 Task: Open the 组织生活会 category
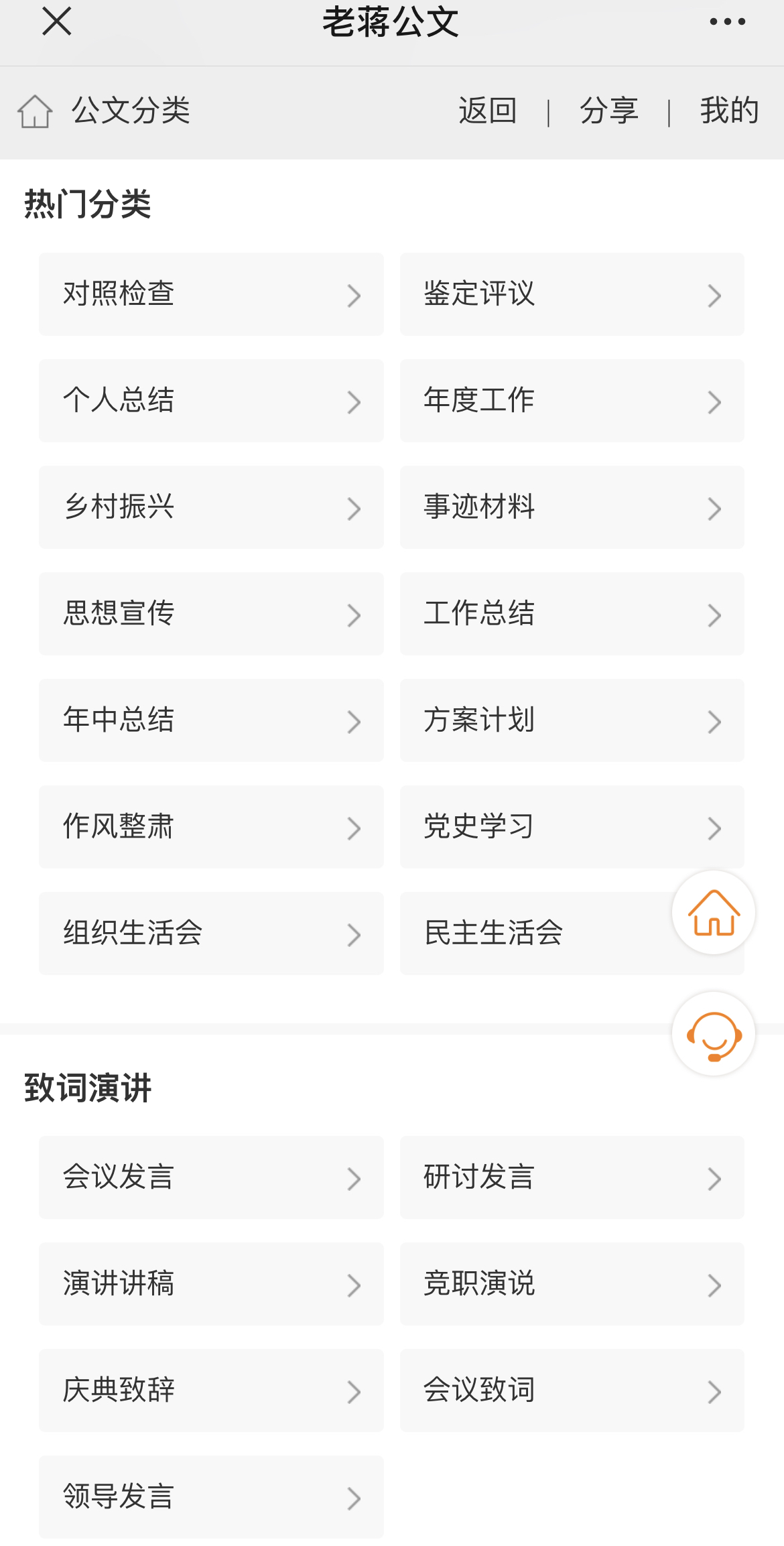click(211, 933)
